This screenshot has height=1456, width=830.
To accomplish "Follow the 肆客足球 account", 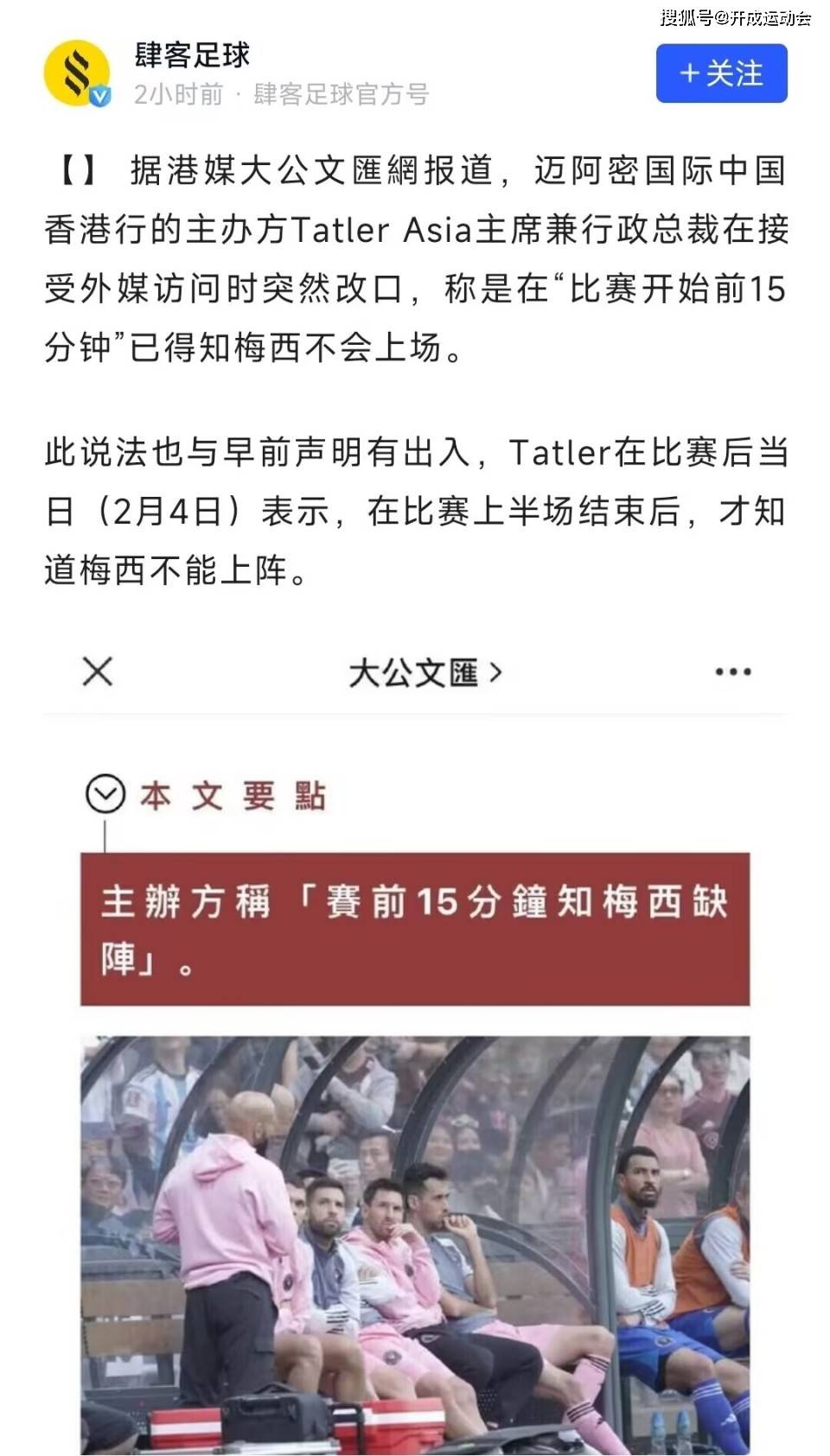I will point(721,73).
